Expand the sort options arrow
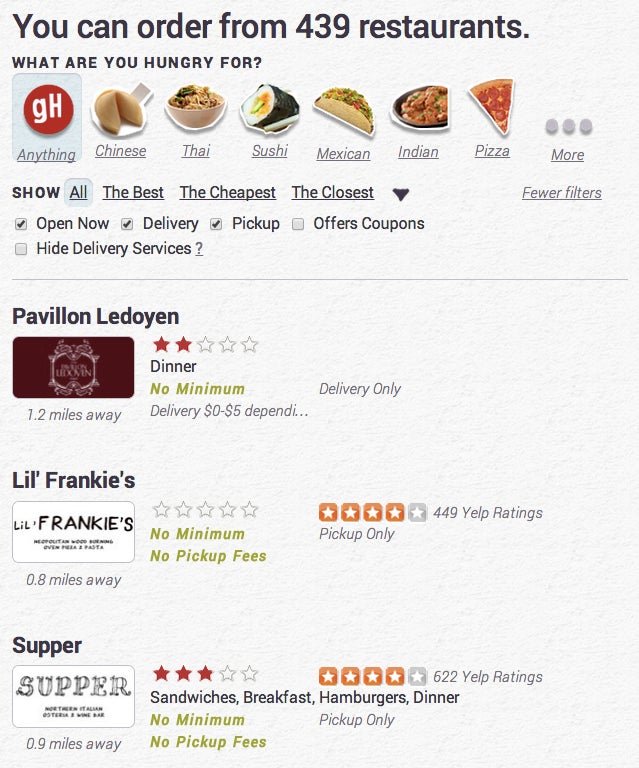Viewport: 639px width, 768px height. [x=400, y=194]
